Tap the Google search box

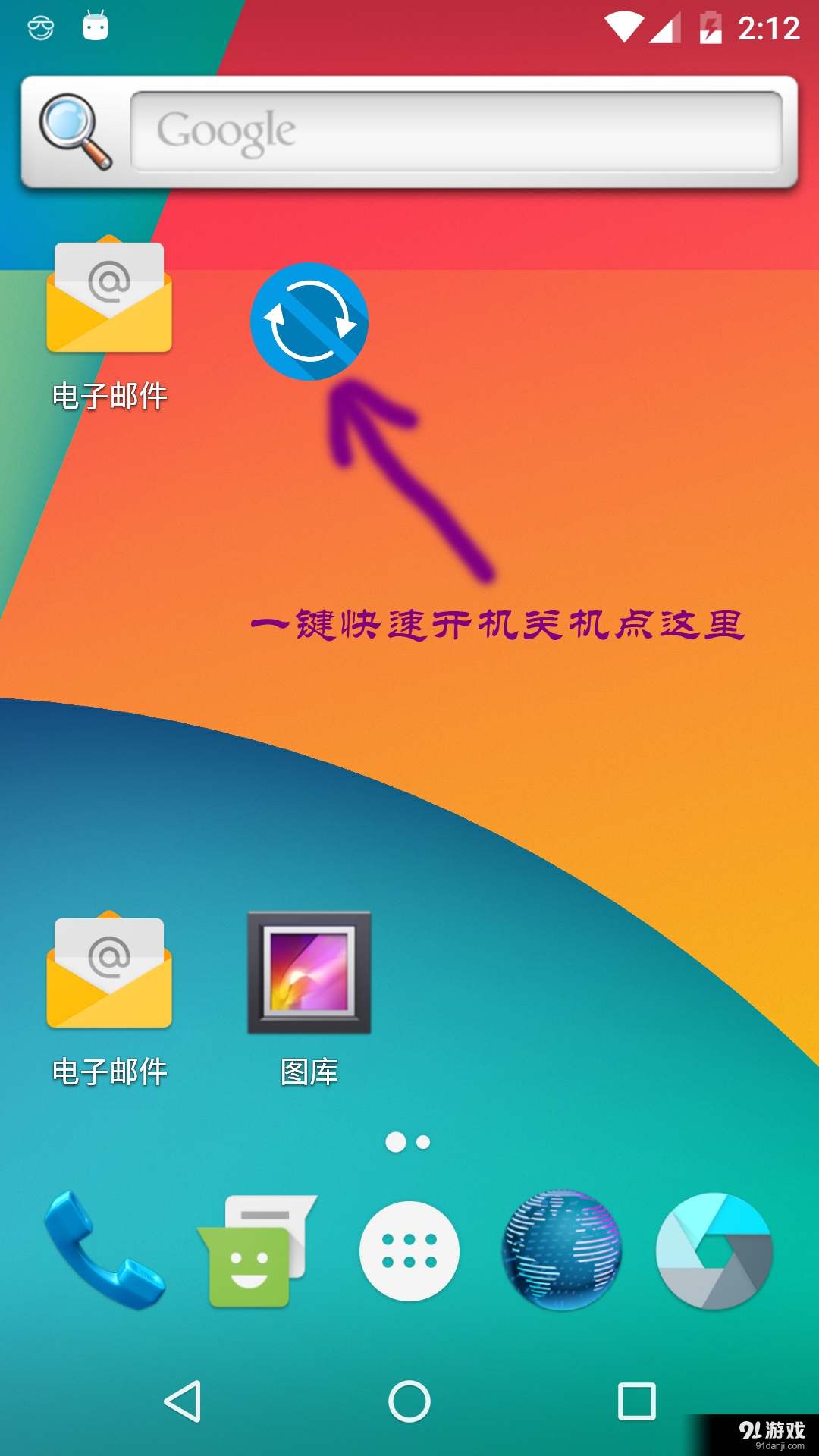click(x=455, y=131)
